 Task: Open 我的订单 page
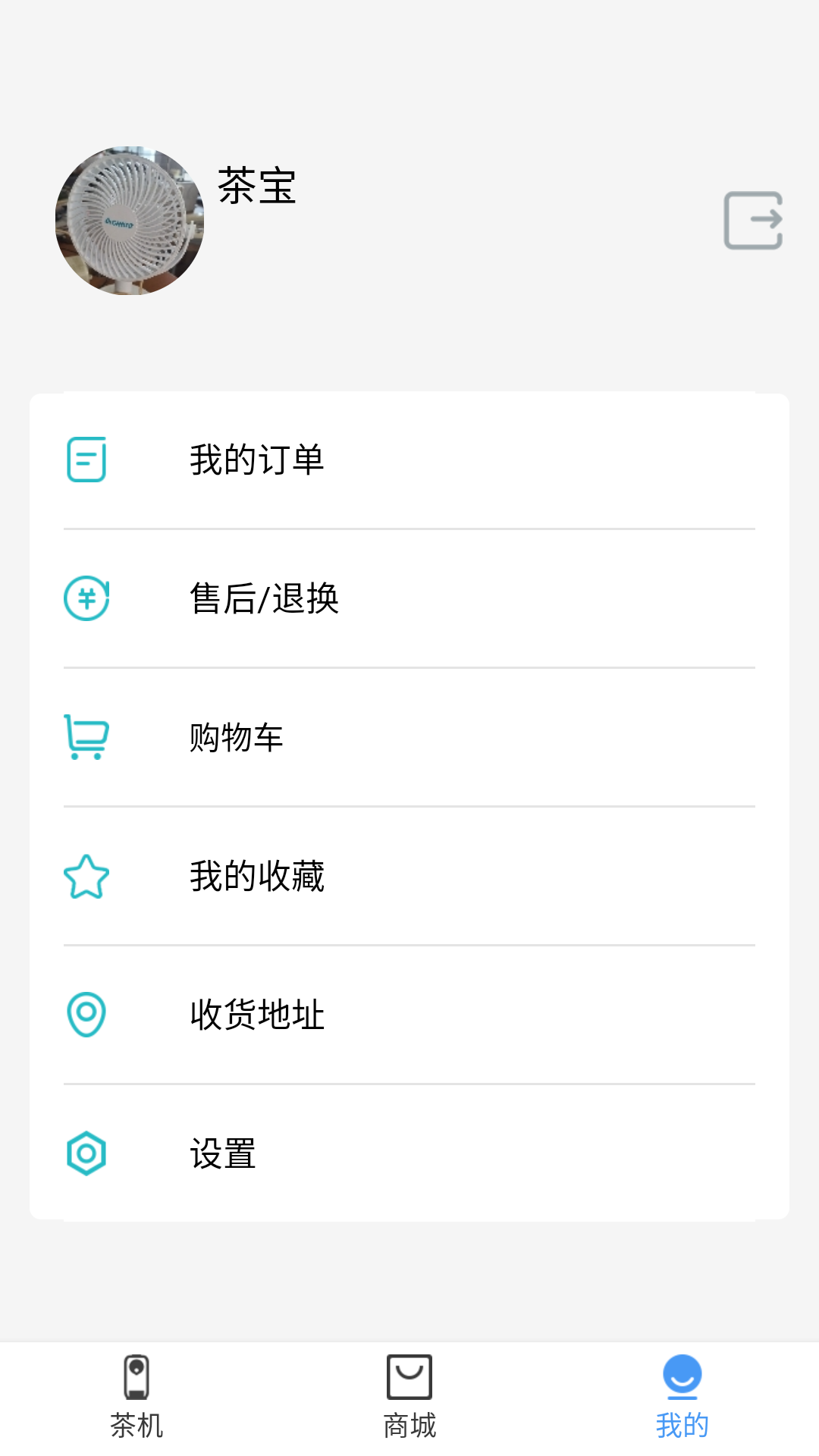(x=258, y=459)
